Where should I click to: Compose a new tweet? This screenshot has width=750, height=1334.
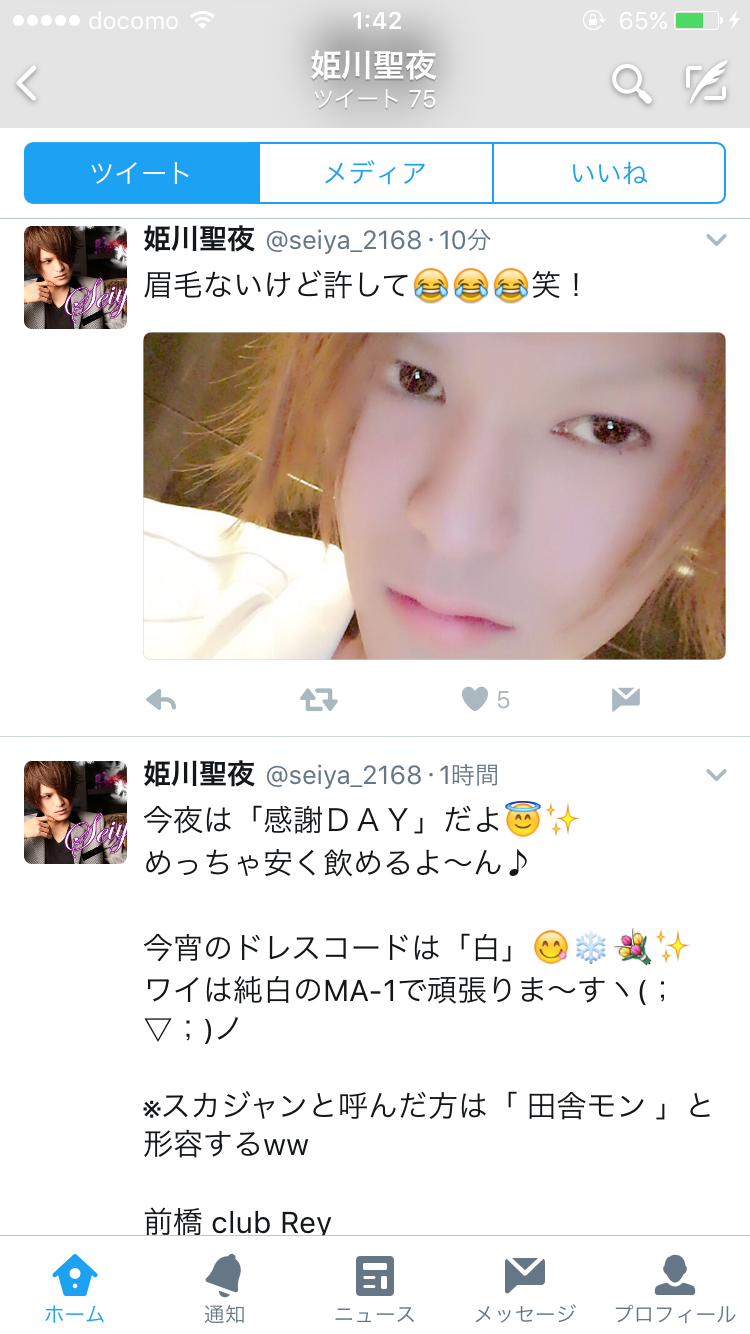click(705, 84)
